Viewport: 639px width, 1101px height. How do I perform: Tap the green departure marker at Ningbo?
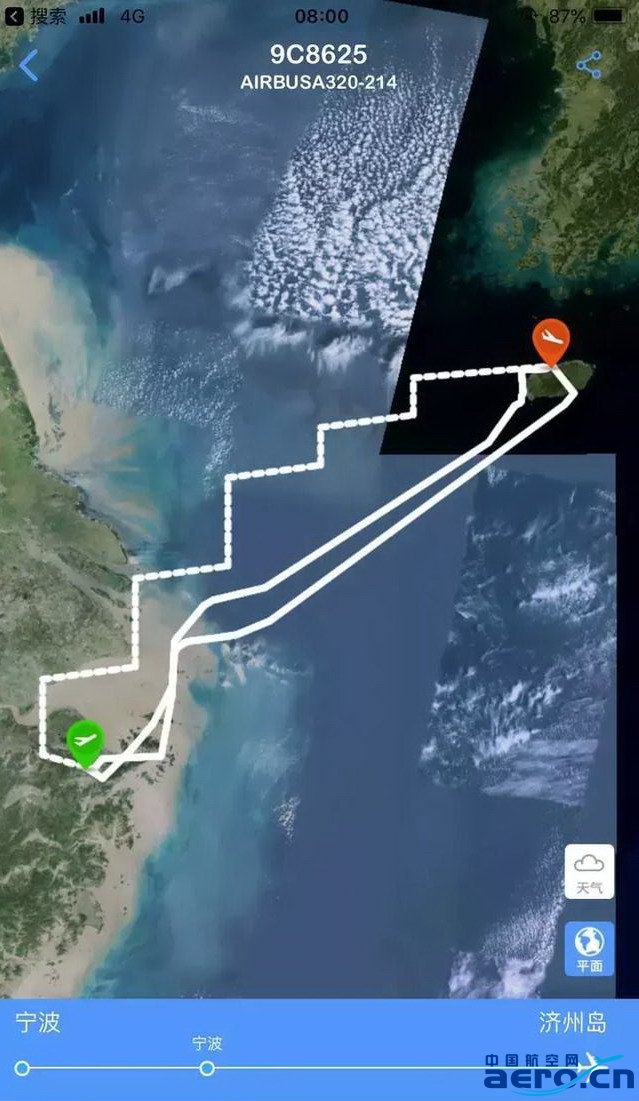pos(86,742)
